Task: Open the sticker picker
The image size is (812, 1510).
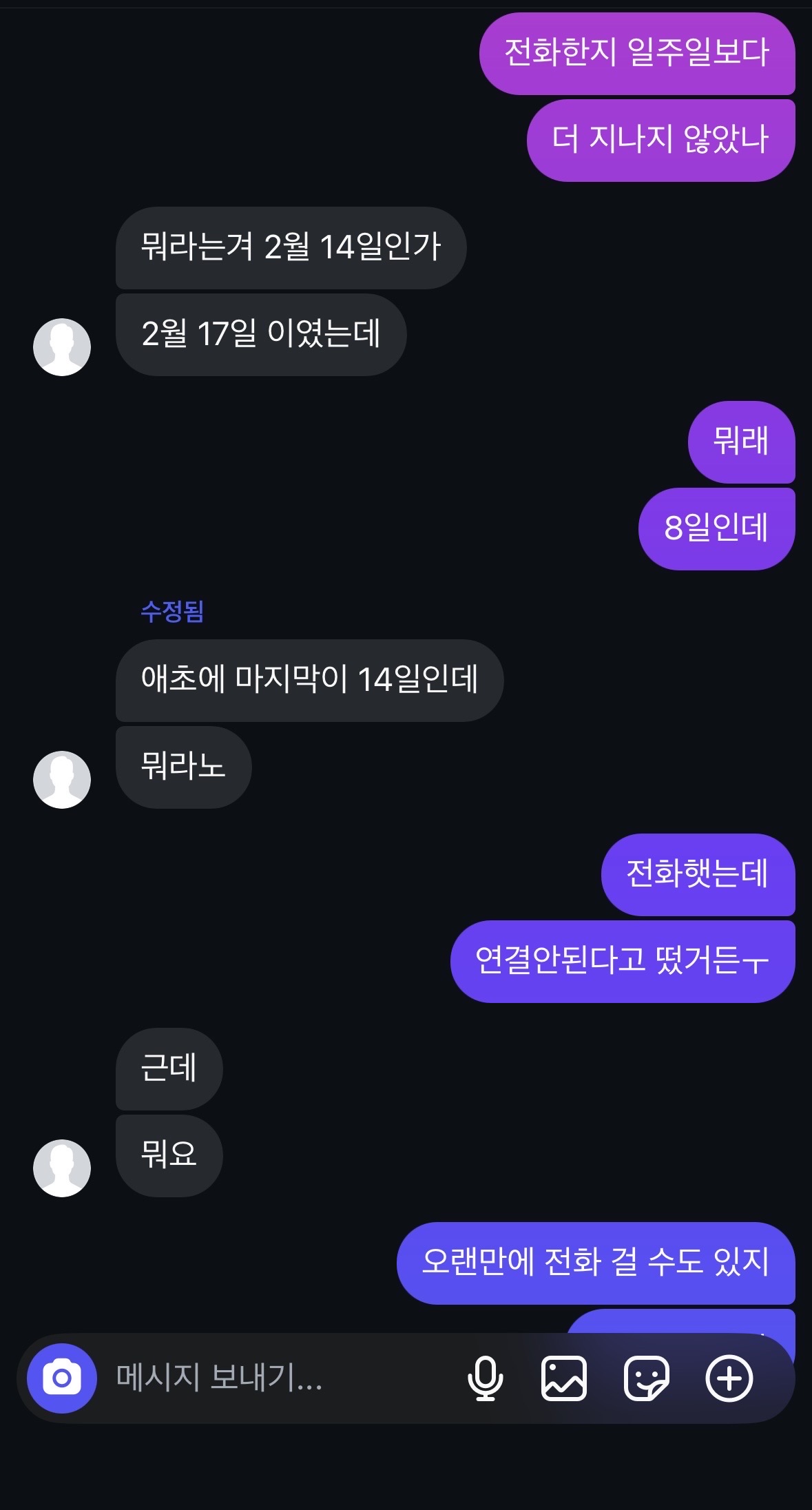Action: (x=646, y=1378)
